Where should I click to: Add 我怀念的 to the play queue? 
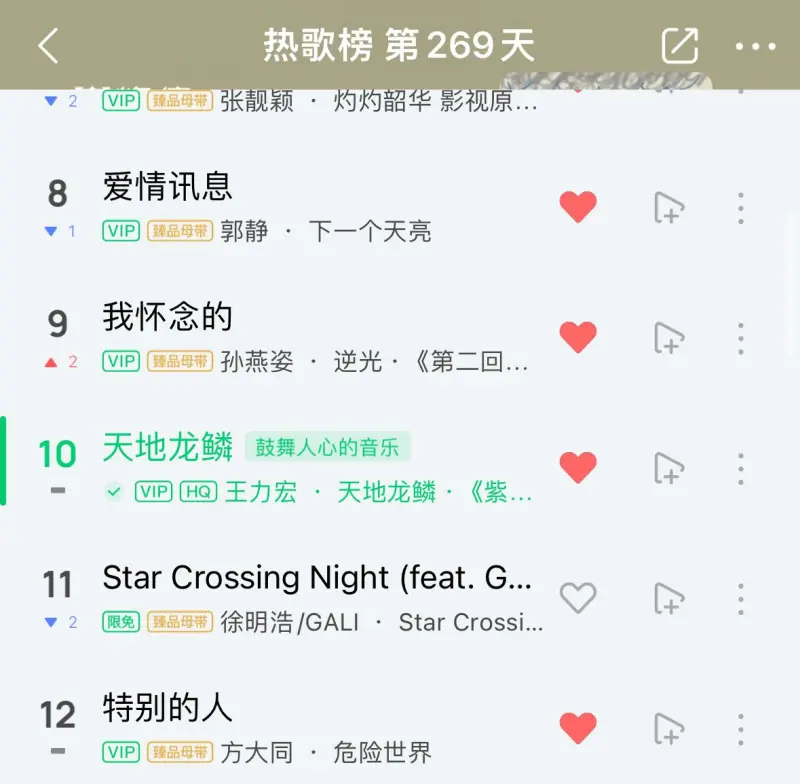point(668,338)
